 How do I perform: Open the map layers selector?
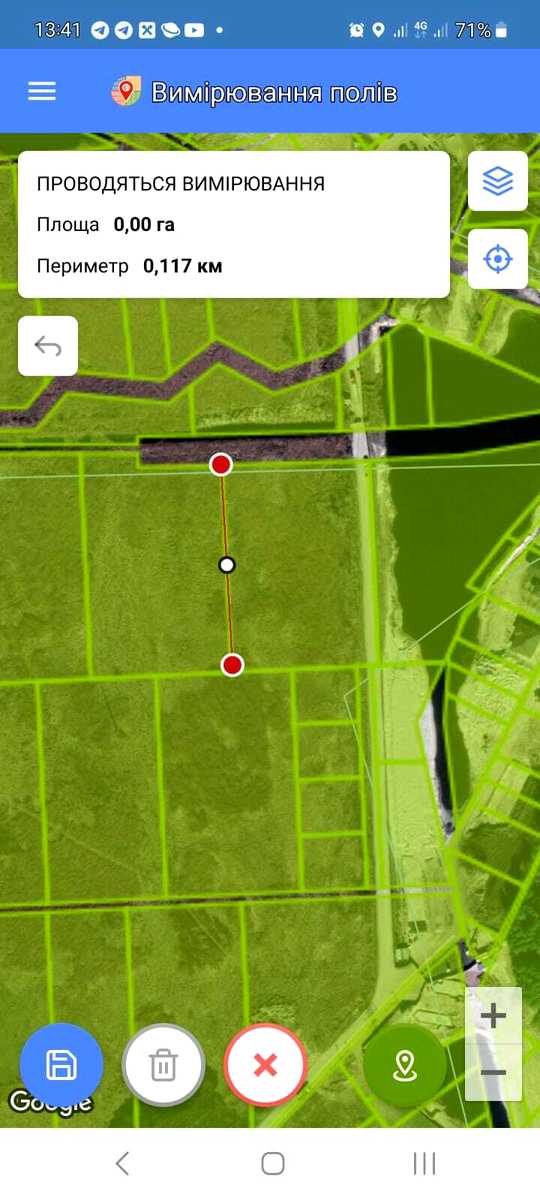point(498,181)
